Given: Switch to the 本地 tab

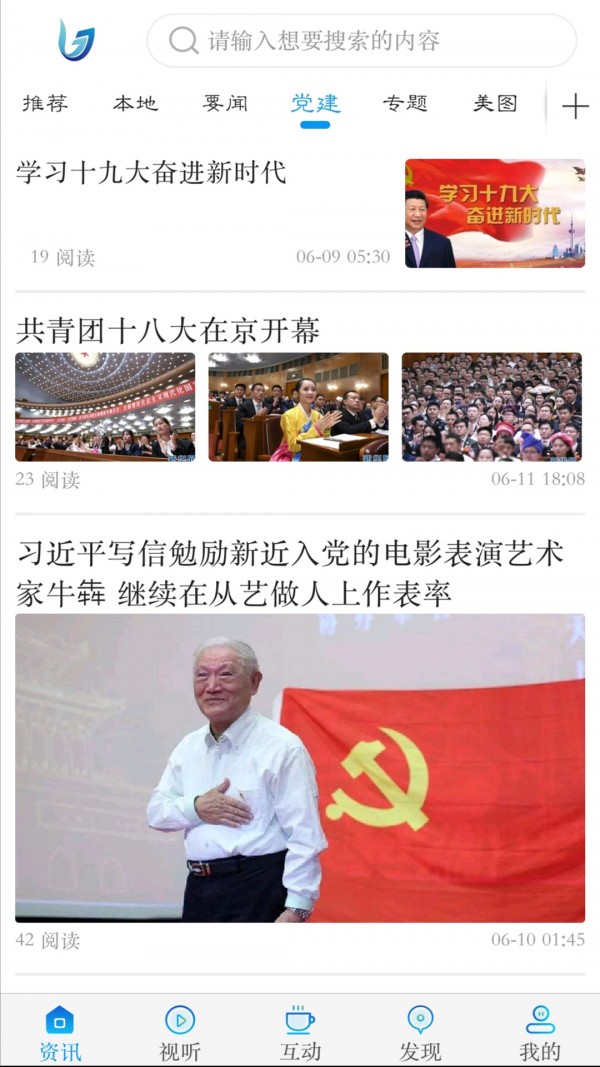Looking at the screenshot, I should click(x=135, y=103).
